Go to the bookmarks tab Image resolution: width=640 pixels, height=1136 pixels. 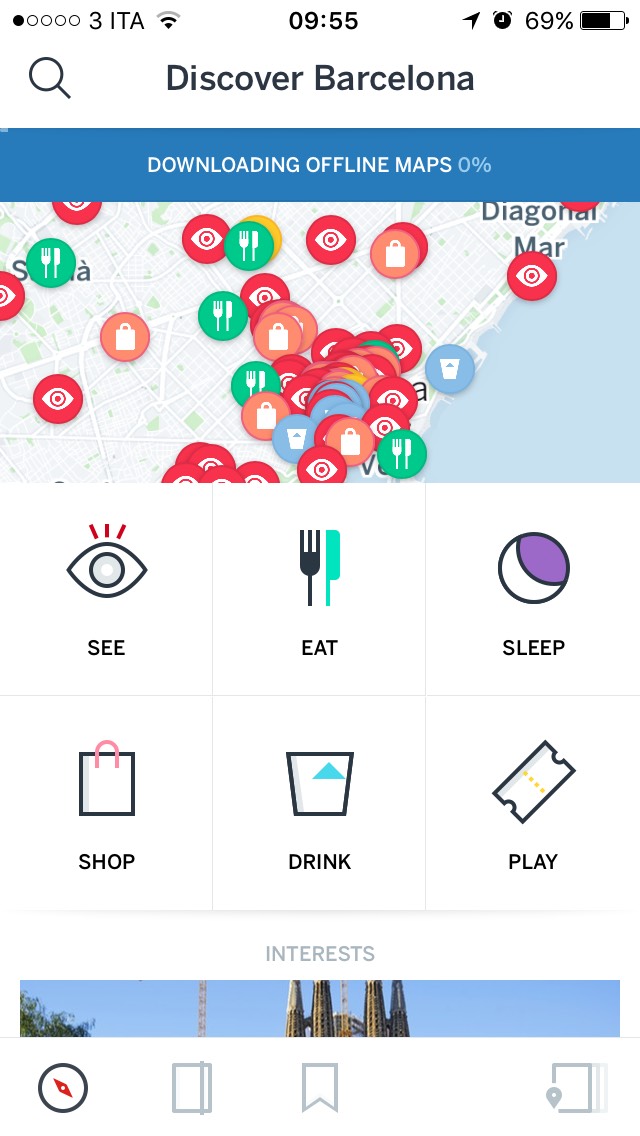coord(320,1087)
